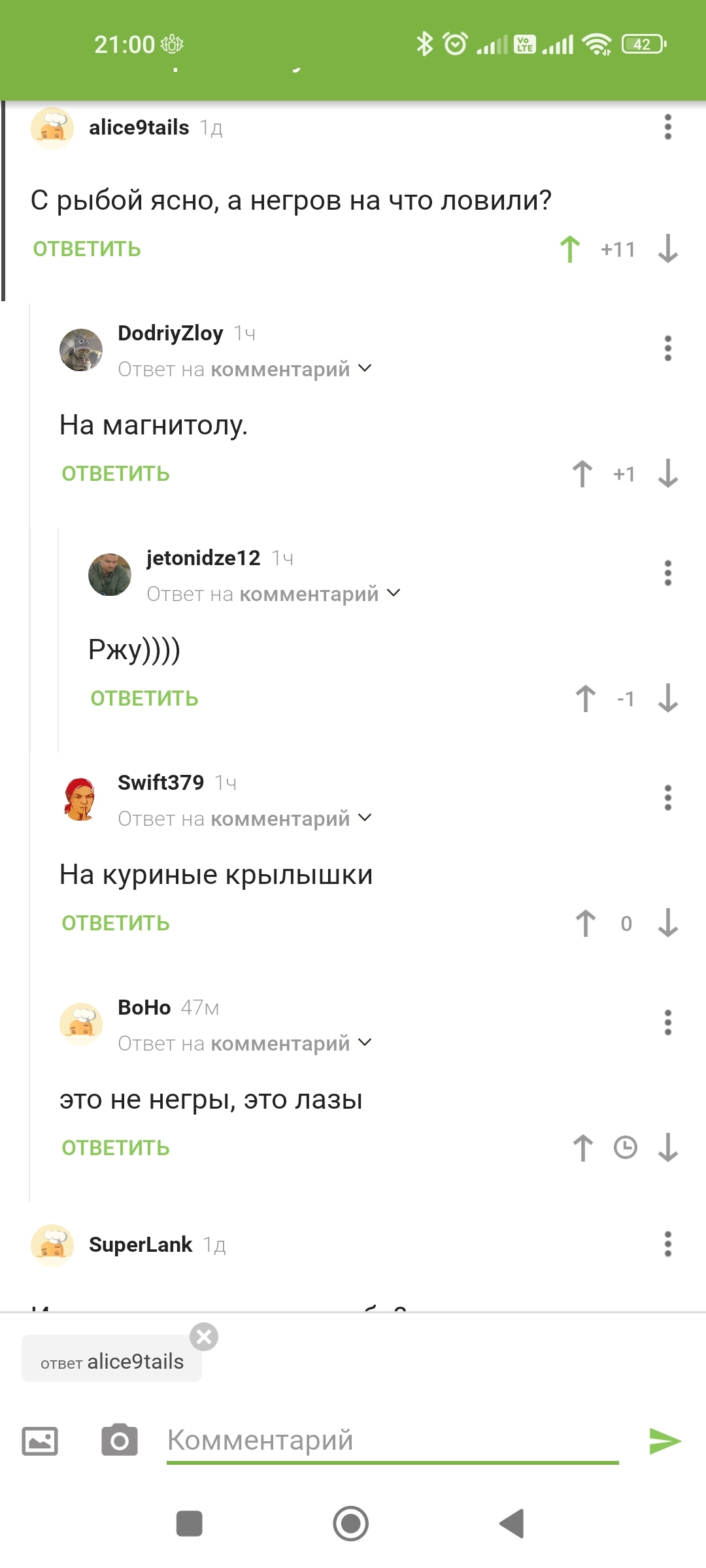Open overflow menu on Swift379's comment
706x1568 pixels.
(x=667, y=798)
